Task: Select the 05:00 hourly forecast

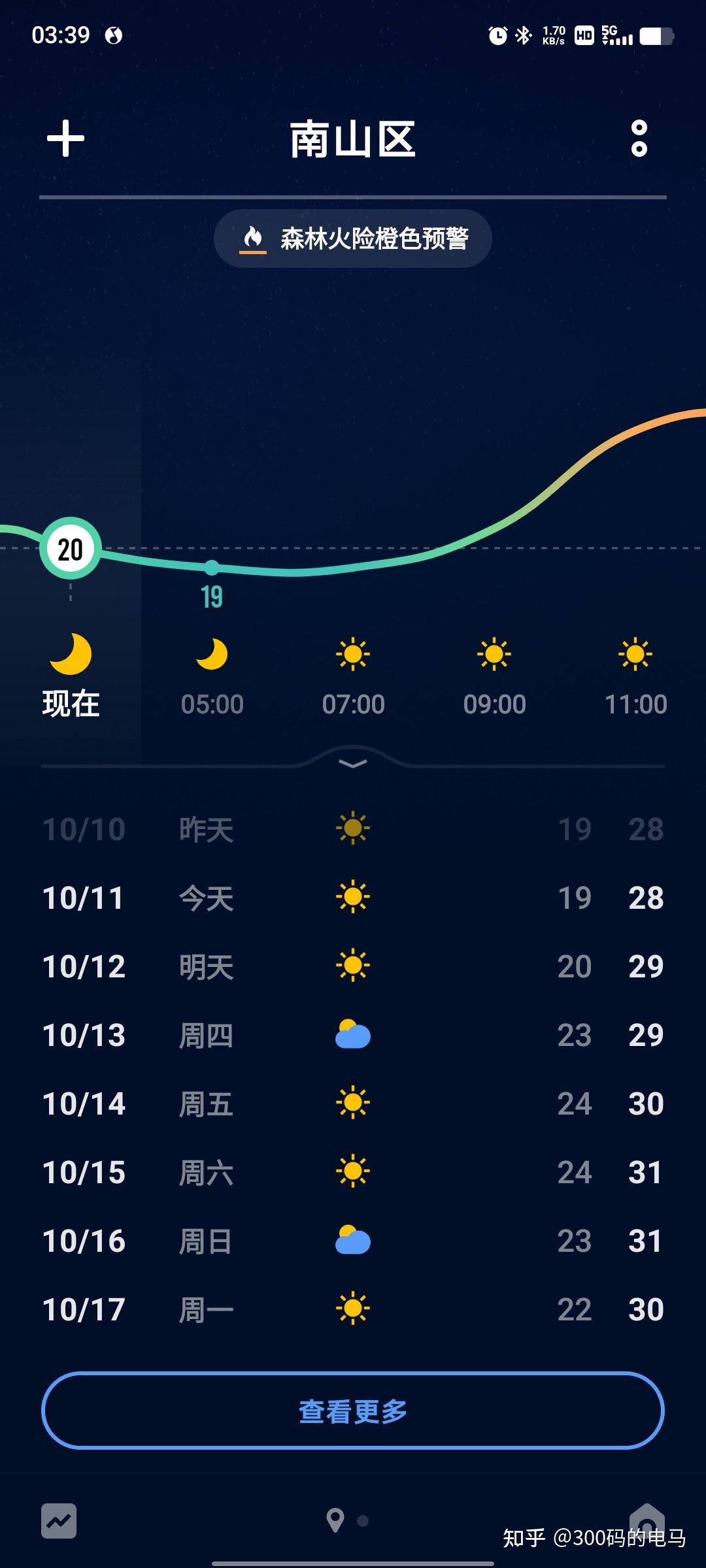Action: pos(212,679)
